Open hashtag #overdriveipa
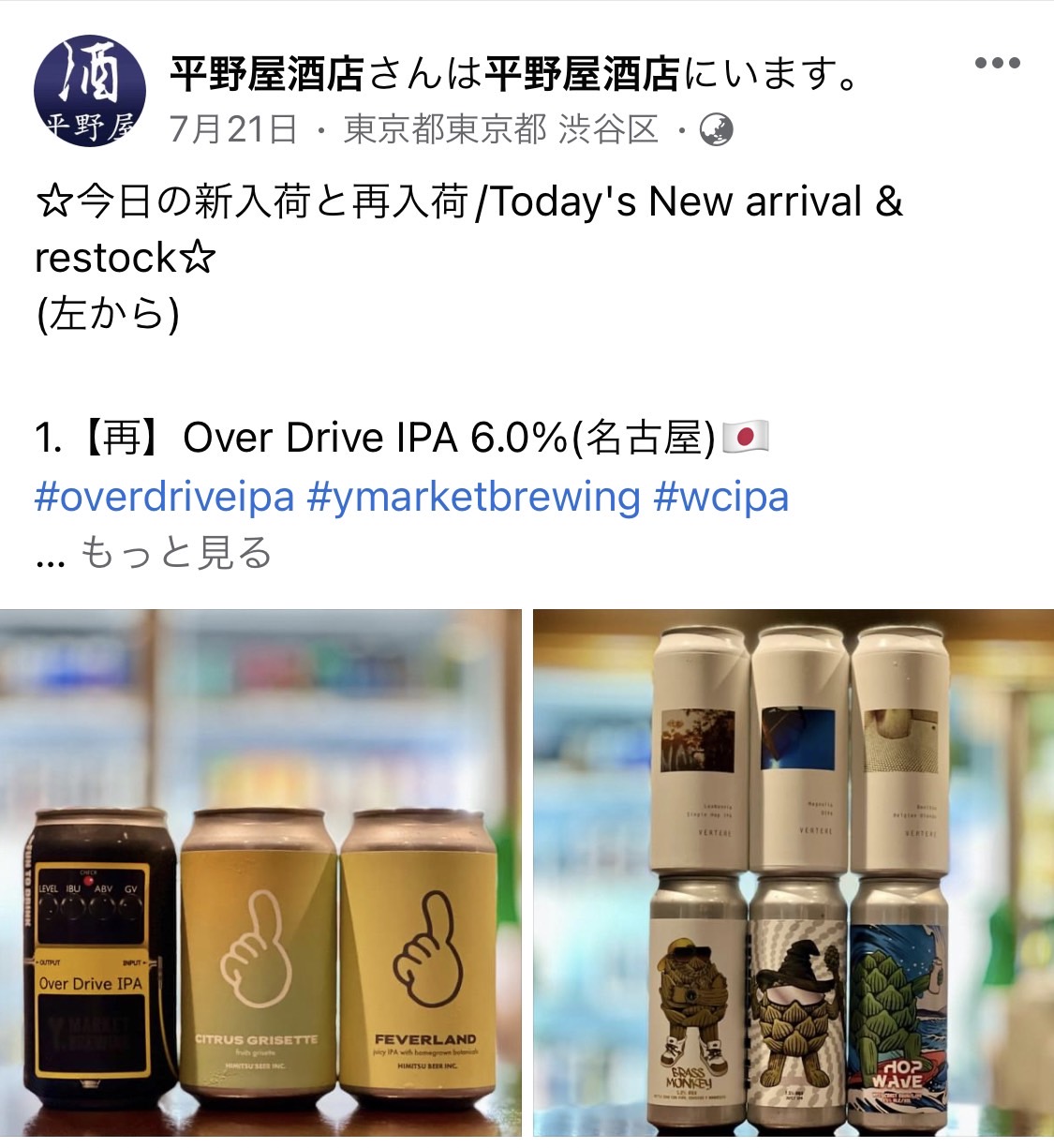Image resolution: width=1054 pixels, height=1148 pixels. (x=165, y=497)
